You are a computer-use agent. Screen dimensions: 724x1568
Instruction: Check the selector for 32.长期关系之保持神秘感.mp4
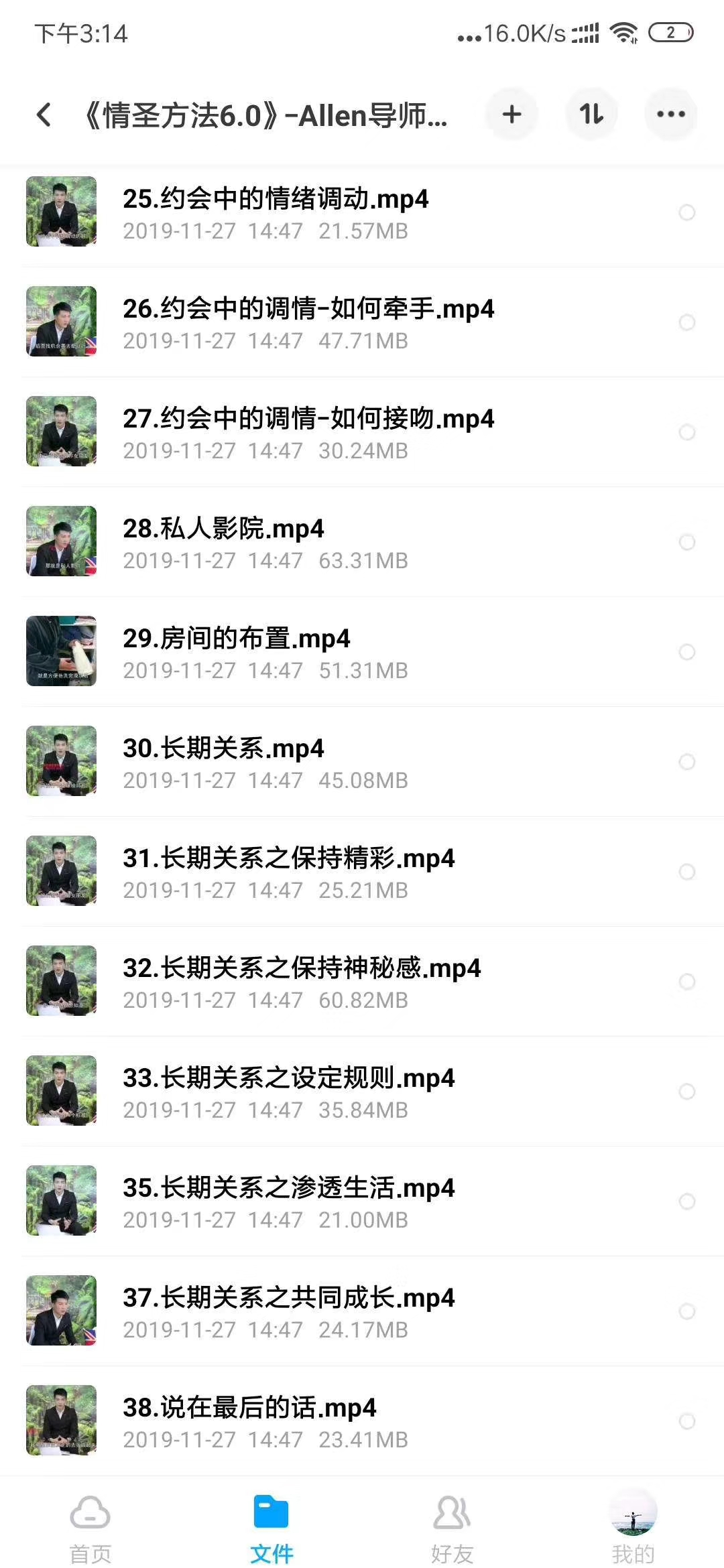click(x=687, y=982)
